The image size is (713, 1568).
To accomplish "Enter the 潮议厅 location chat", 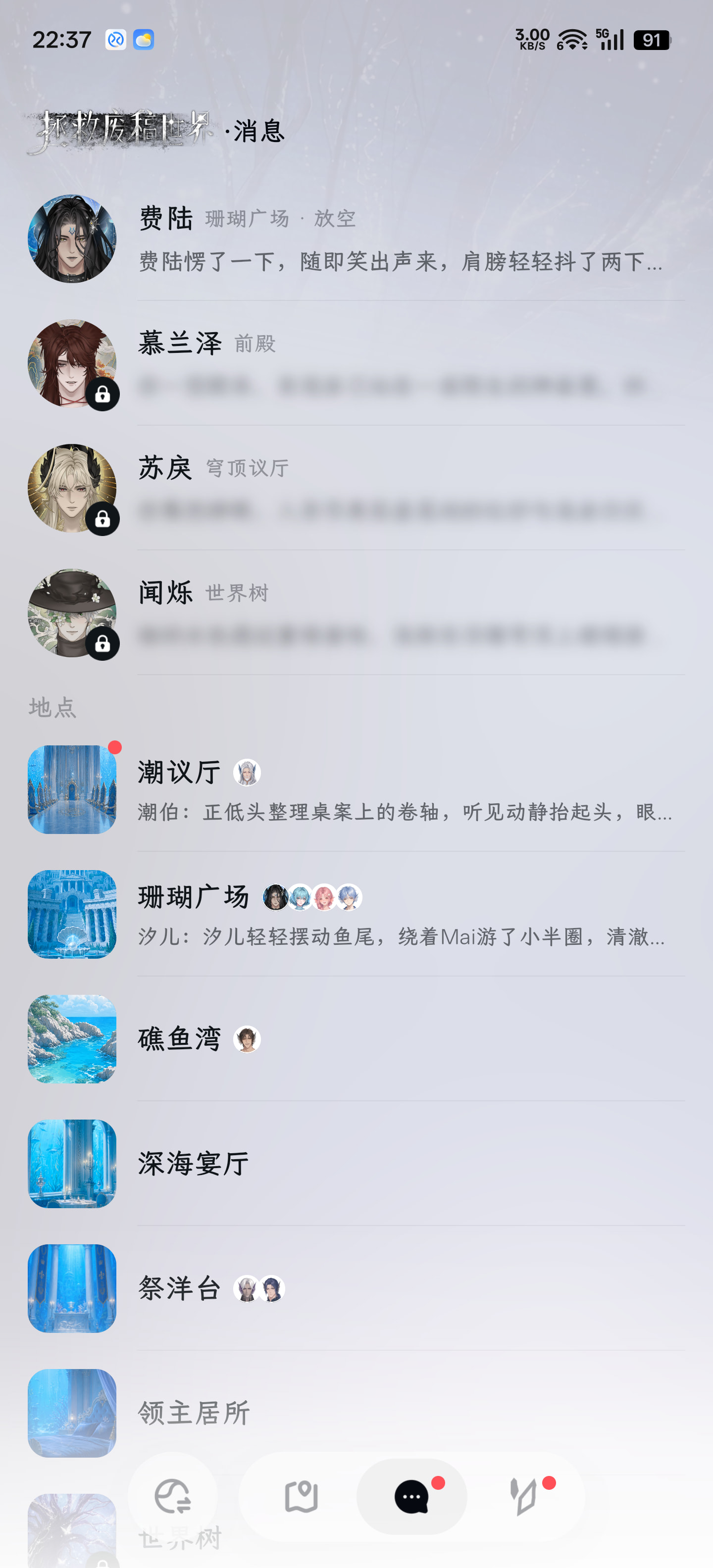I will [356, 789].
